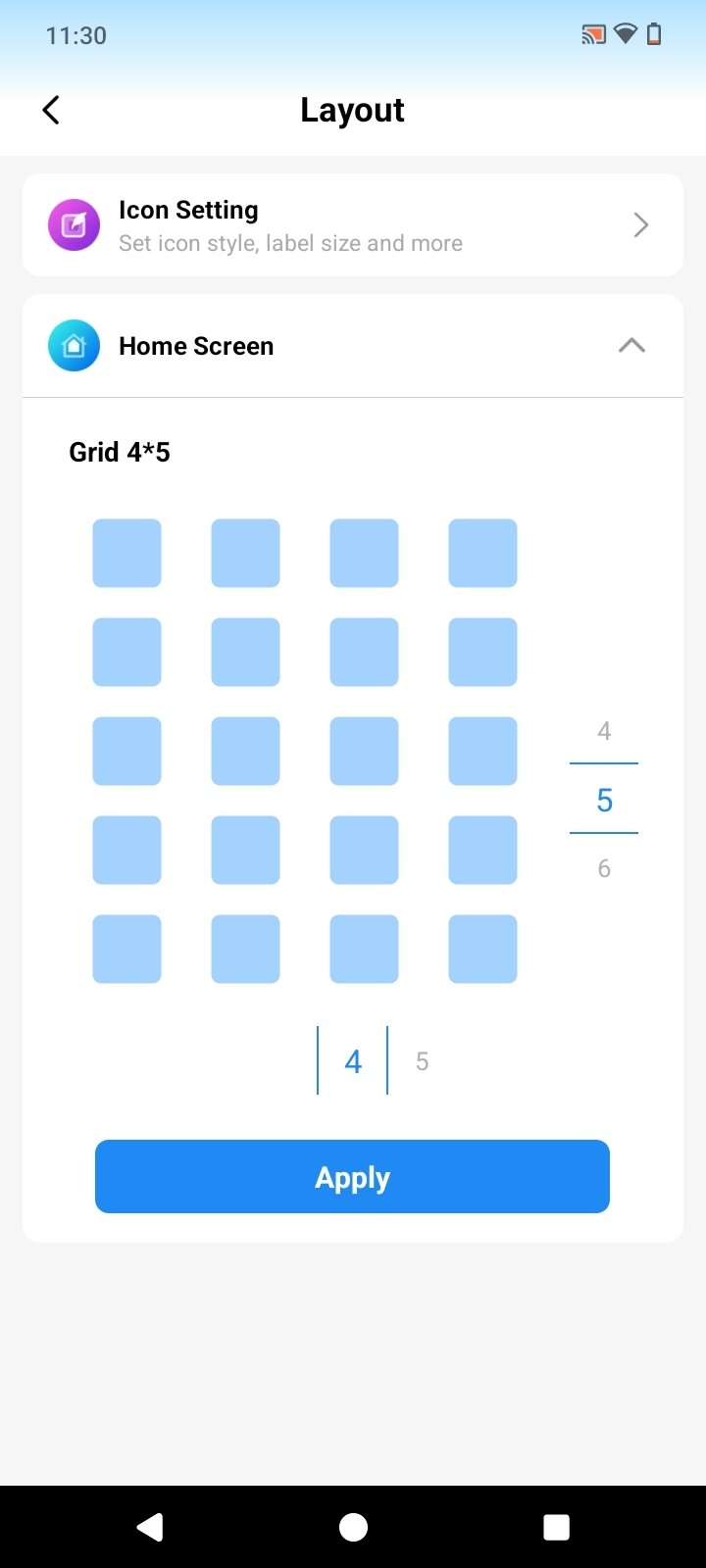
Task: Go back from the Layout screen
Action: click(52, 110)
